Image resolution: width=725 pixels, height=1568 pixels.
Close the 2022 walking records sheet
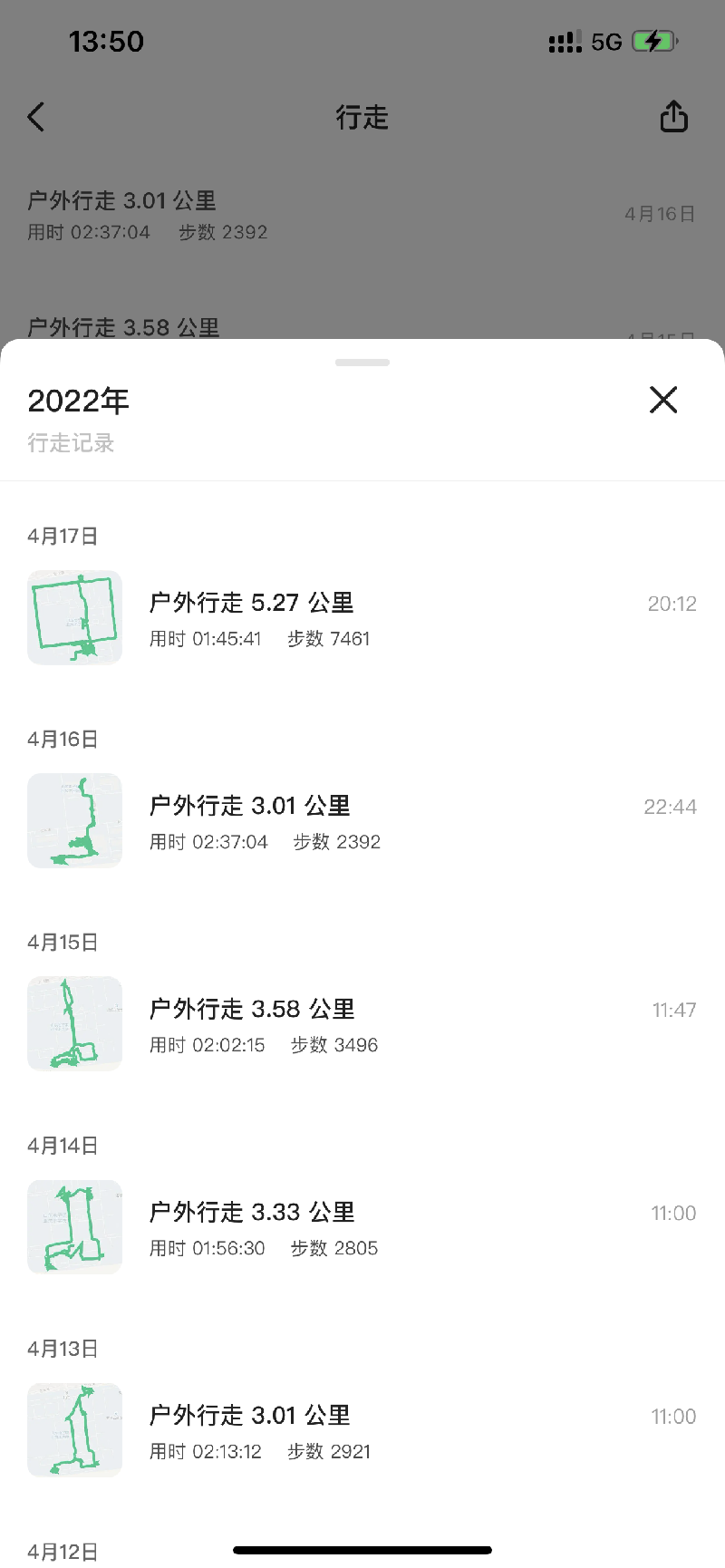pos(663,400)
